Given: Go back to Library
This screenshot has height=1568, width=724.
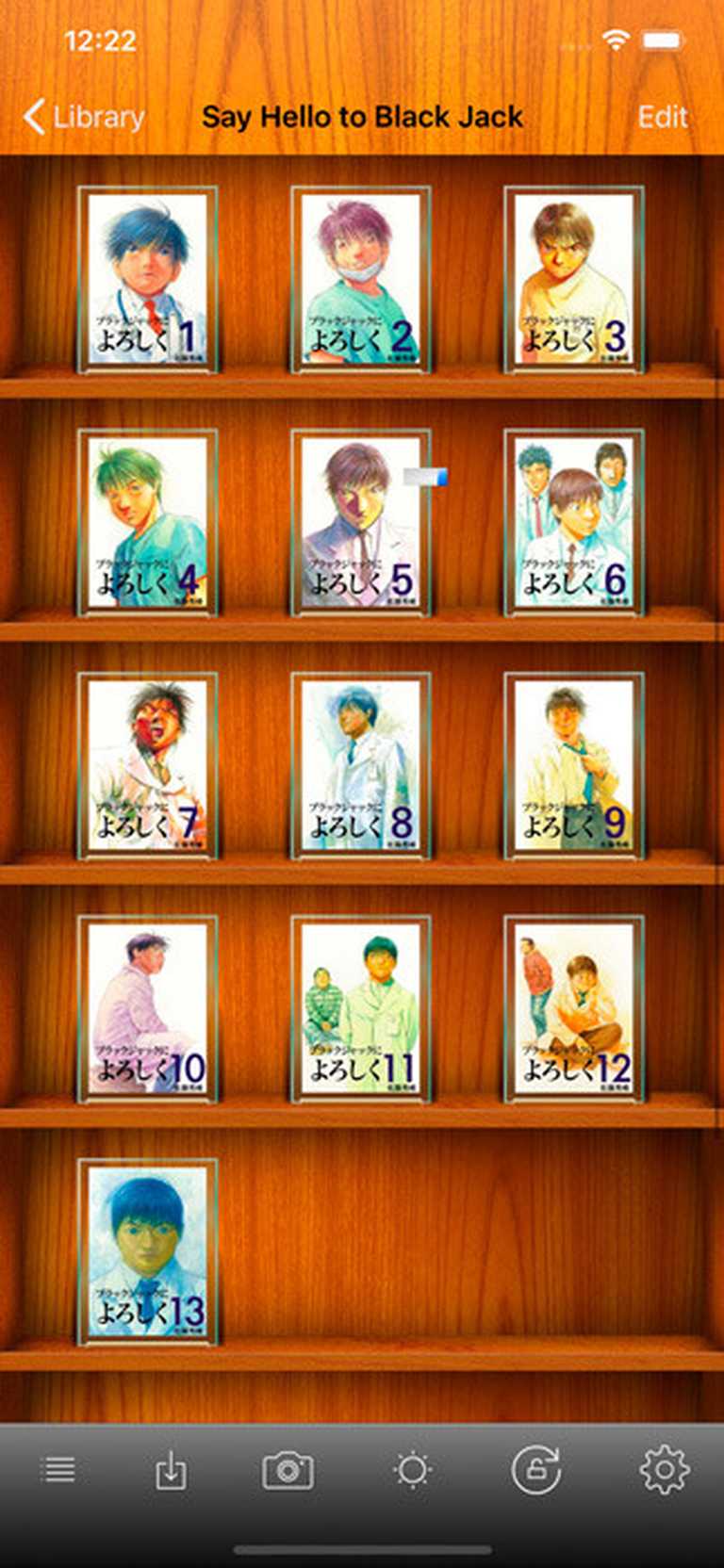Looking at the screenshot, I should pyautogui.click(x=84, y=117).
